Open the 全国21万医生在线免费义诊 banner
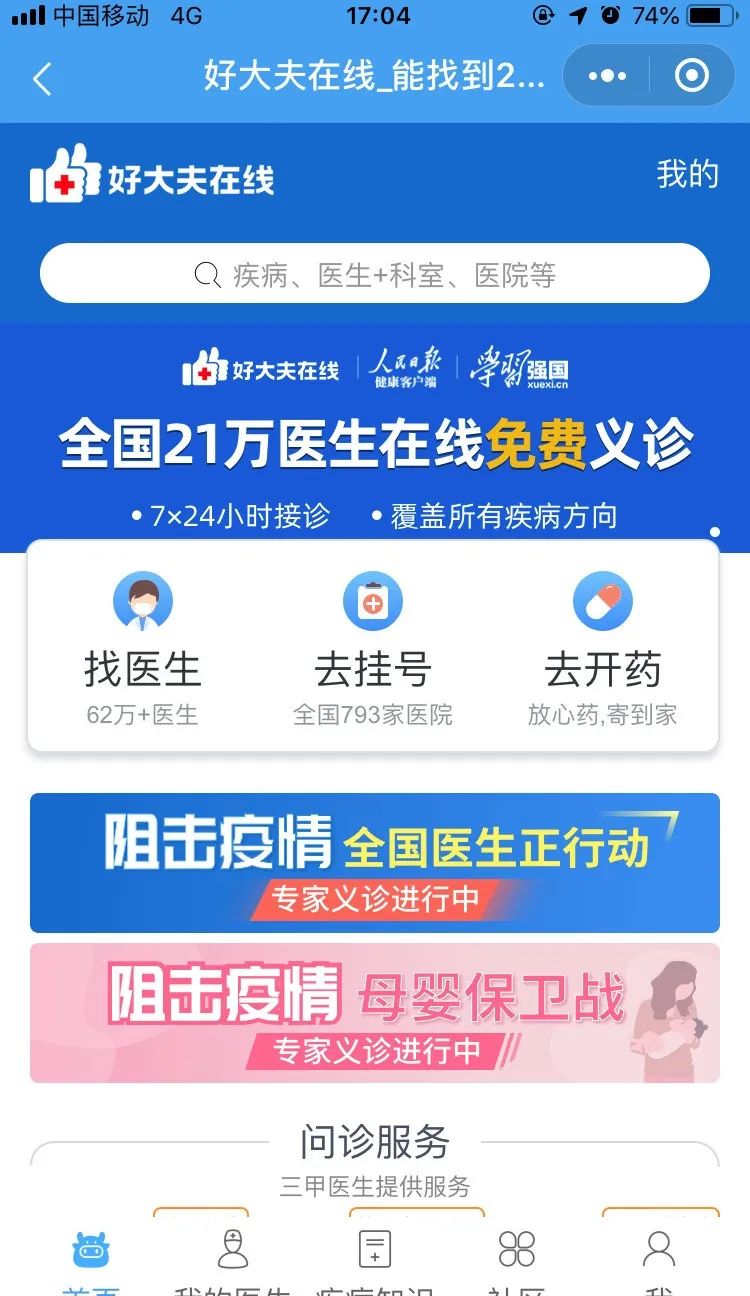The image size is (750, 1296). [x=375, y=440]
